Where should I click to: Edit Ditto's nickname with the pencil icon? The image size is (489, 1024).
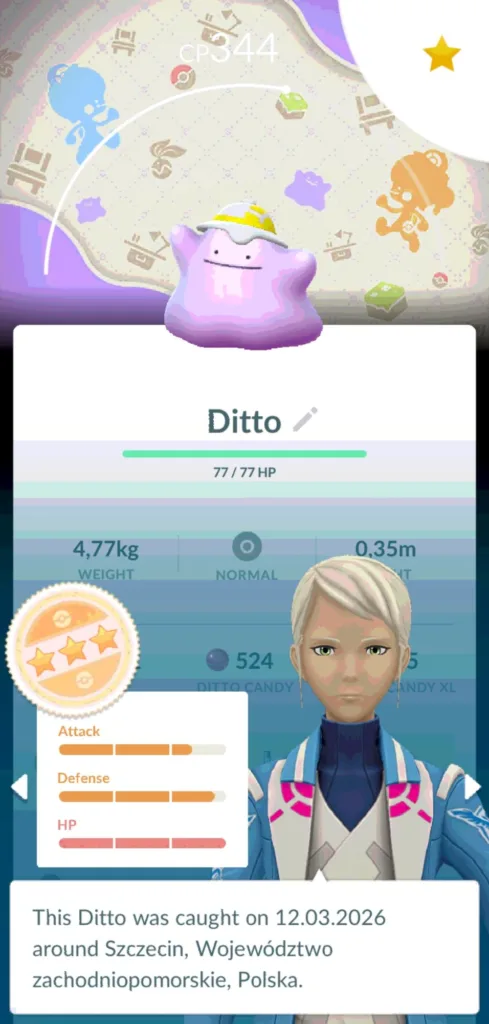(305, 419)
